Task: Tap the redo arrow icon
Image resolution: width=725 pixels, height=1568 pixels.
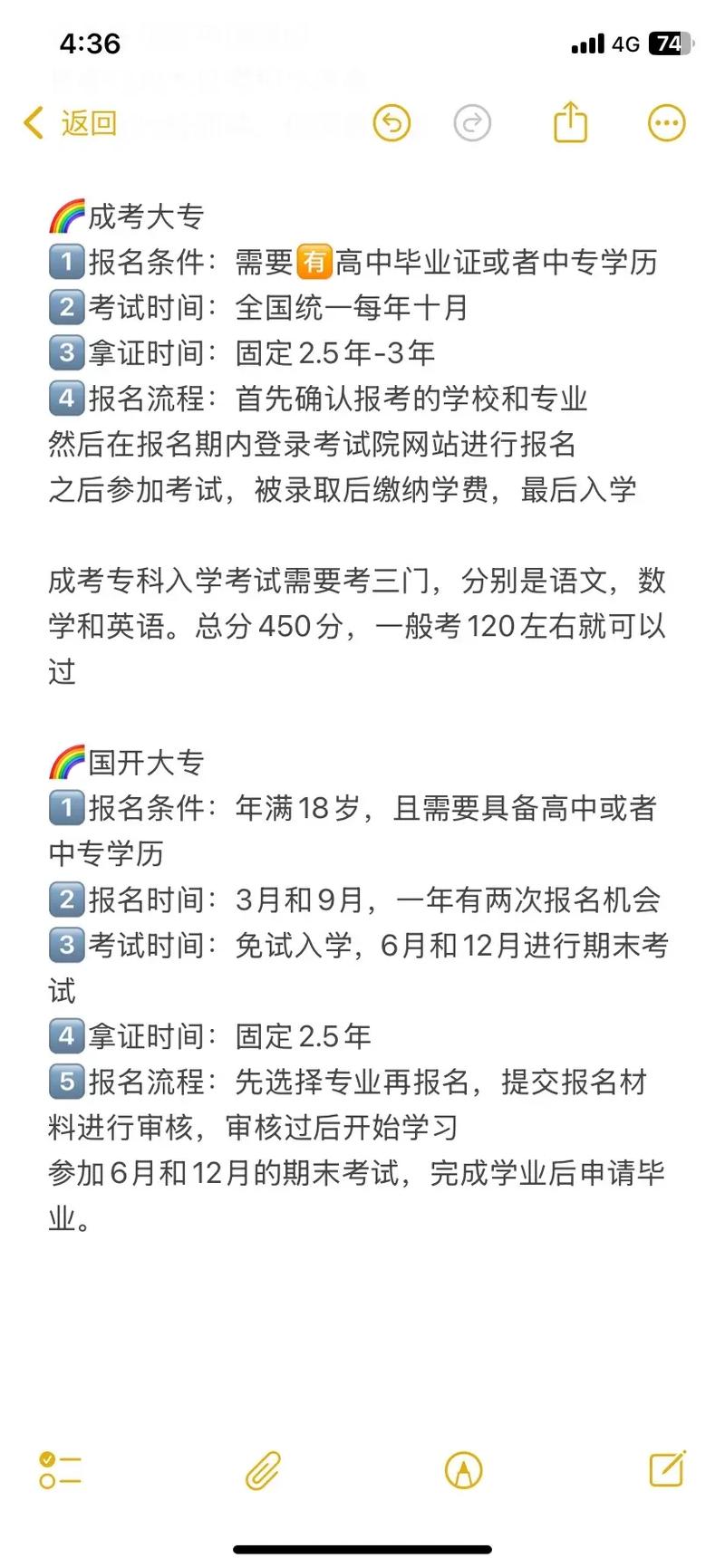Action: tap(472, 122)
